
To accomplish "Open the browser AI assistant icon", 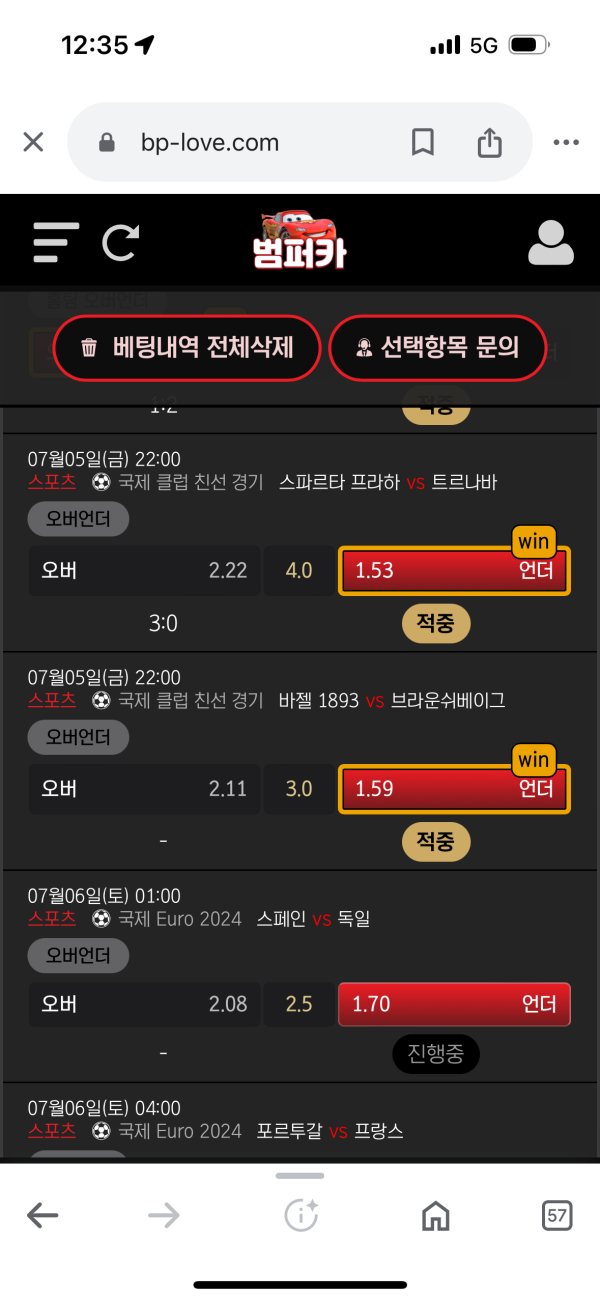I will 301,1216.
